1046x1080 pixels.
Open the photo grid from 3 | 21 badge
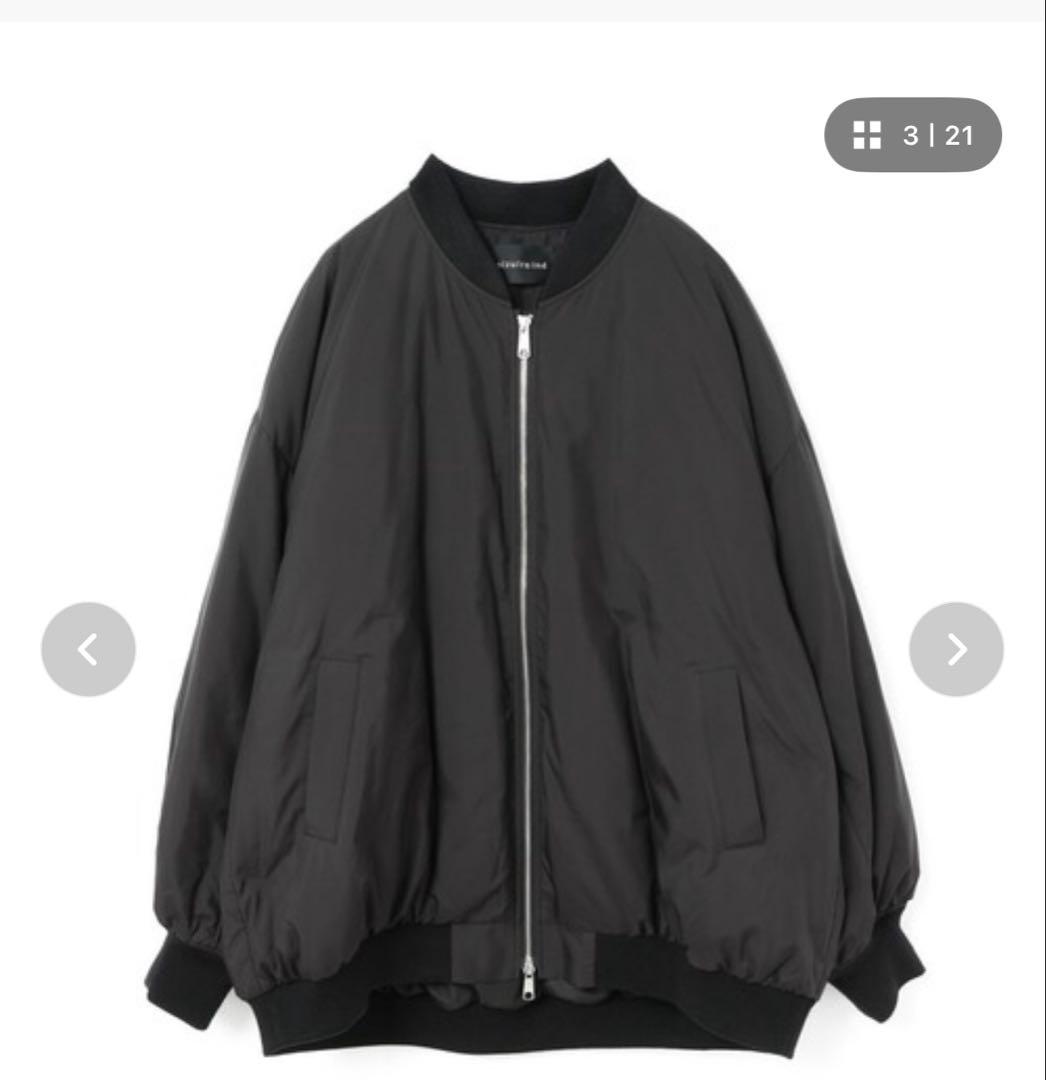pyautogui.click(x=912, y=135)
